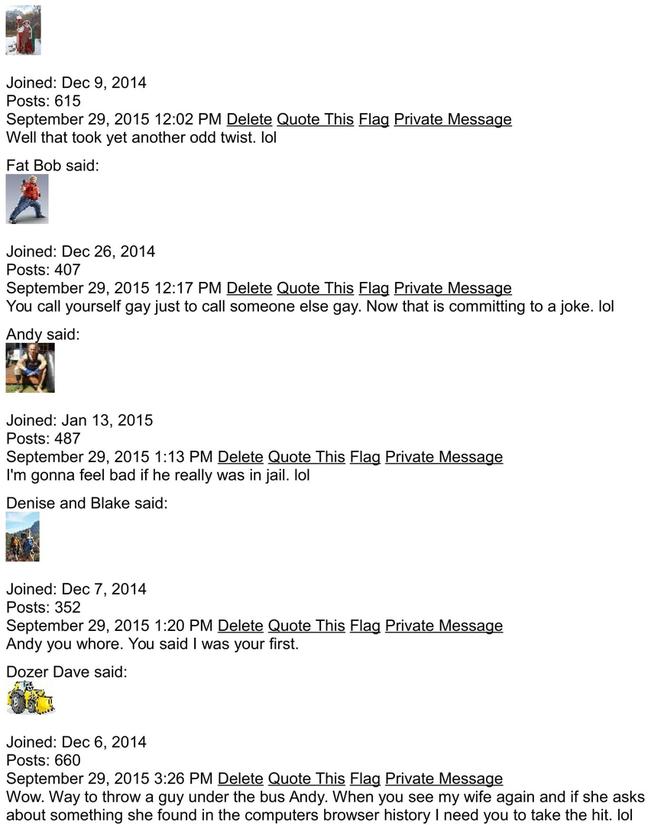This screenshot has width=651, height=825.
Task: Flag Fat Bob's 12:17 PM post
Action: [x=373, y=288]
